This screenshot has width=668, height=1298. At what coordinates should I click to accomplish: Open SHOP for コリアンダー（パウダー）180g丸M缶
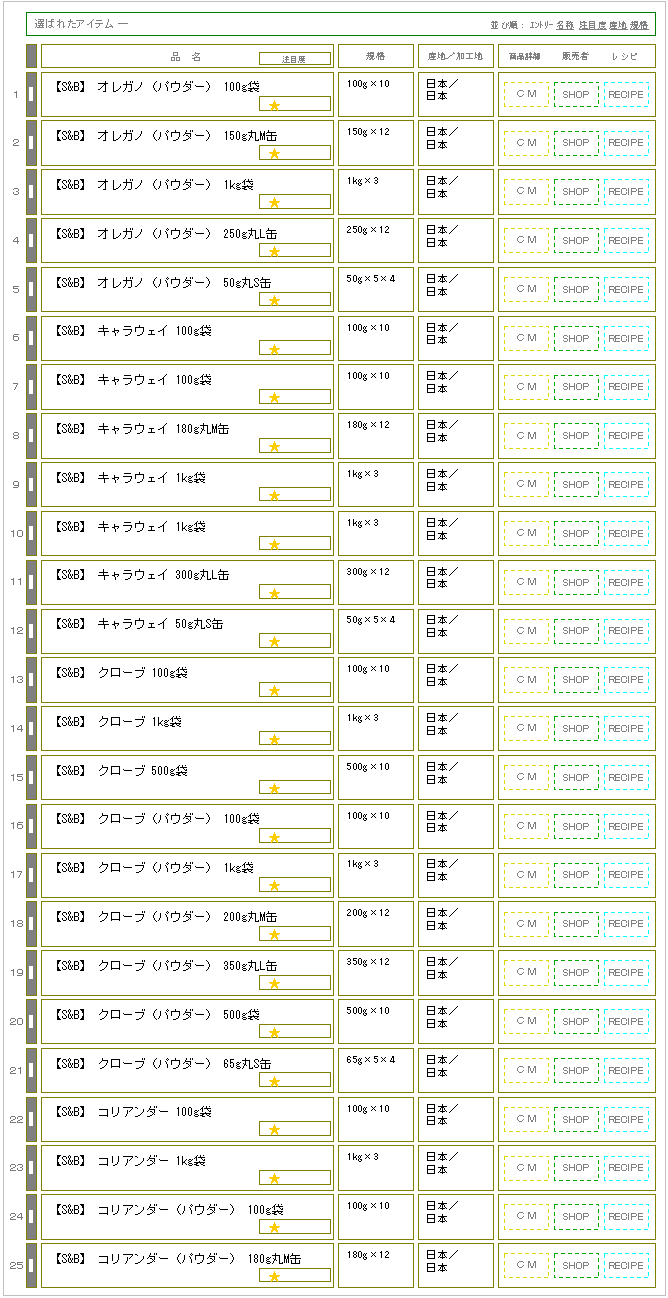click(576, 1266)
